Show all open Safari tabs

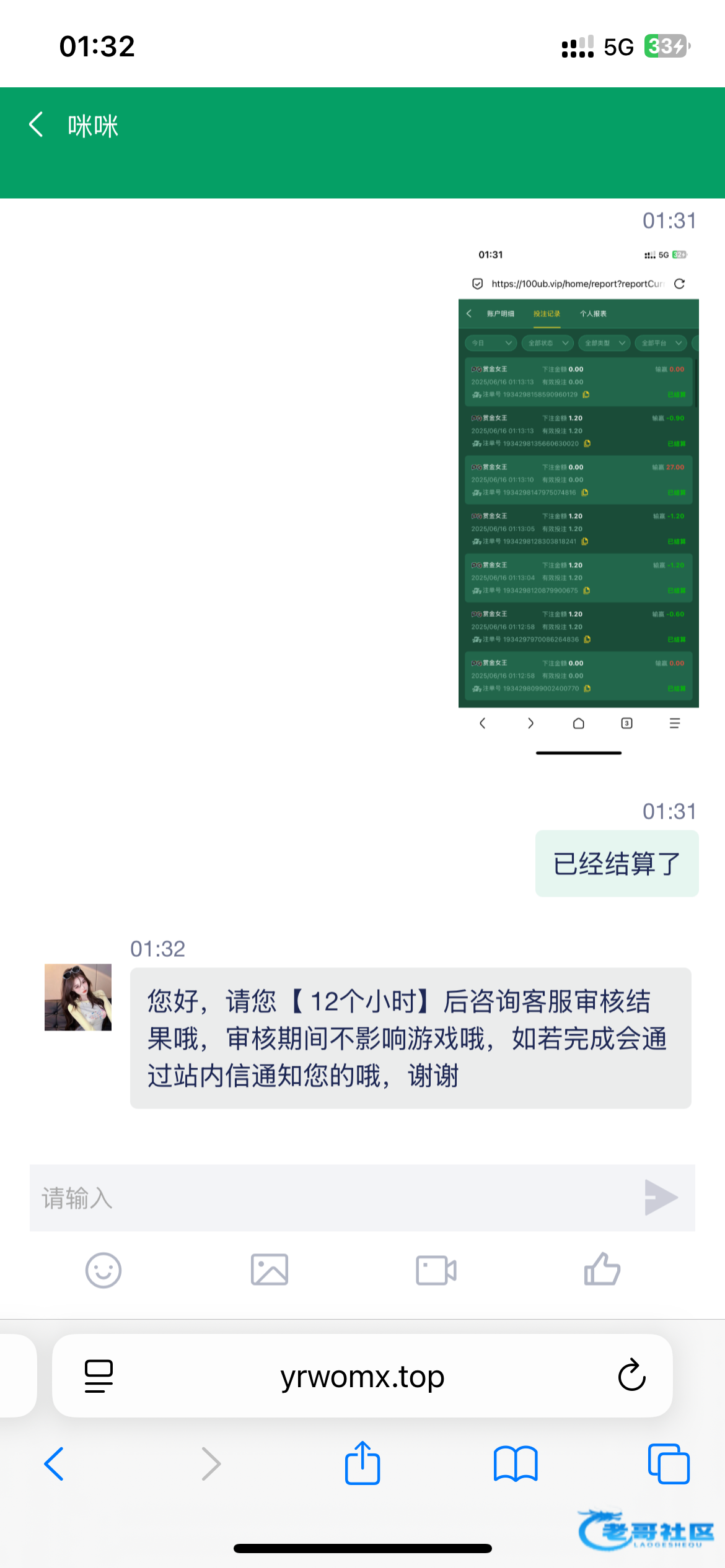668,1464
